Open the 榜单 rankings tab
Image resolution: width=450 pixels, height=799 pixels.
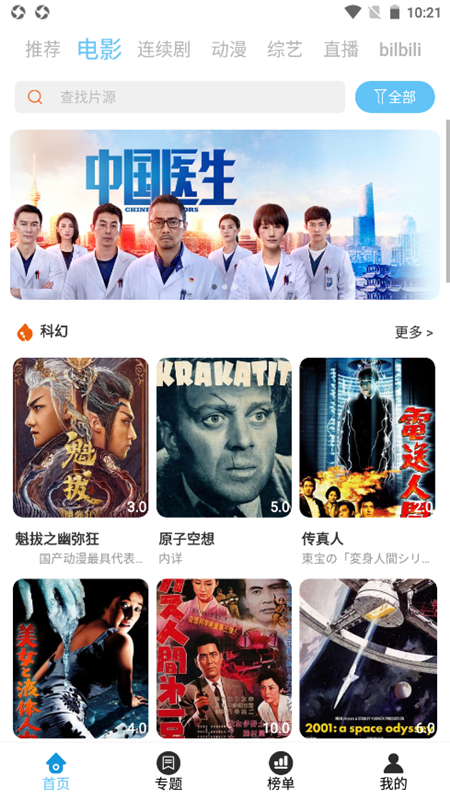click(281, 771)
